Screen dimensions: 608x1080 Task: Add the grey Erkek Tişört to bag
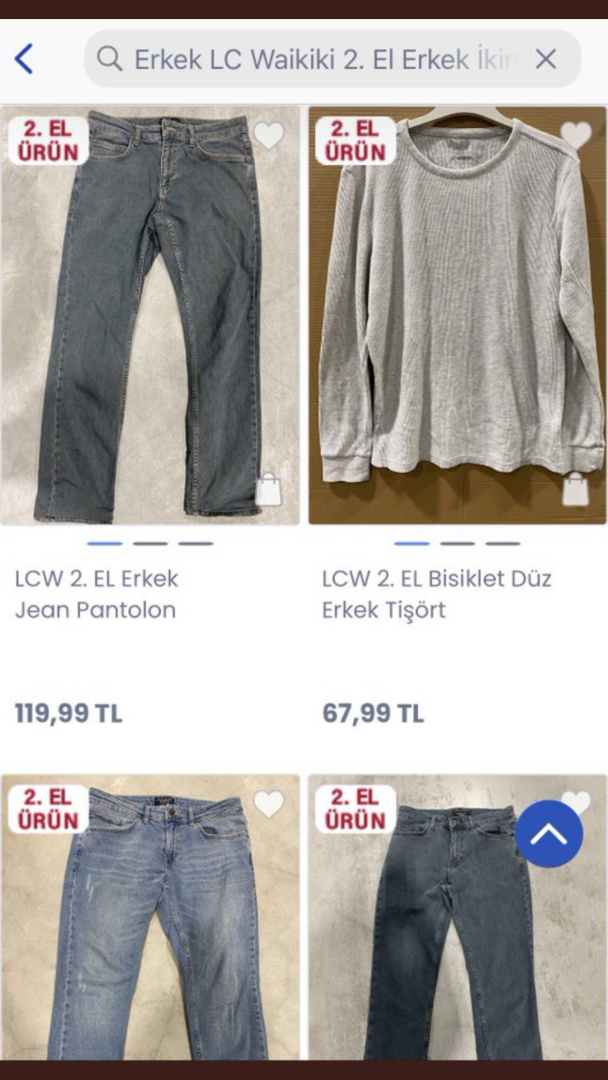pyautogui.click(x=575, y=490)
